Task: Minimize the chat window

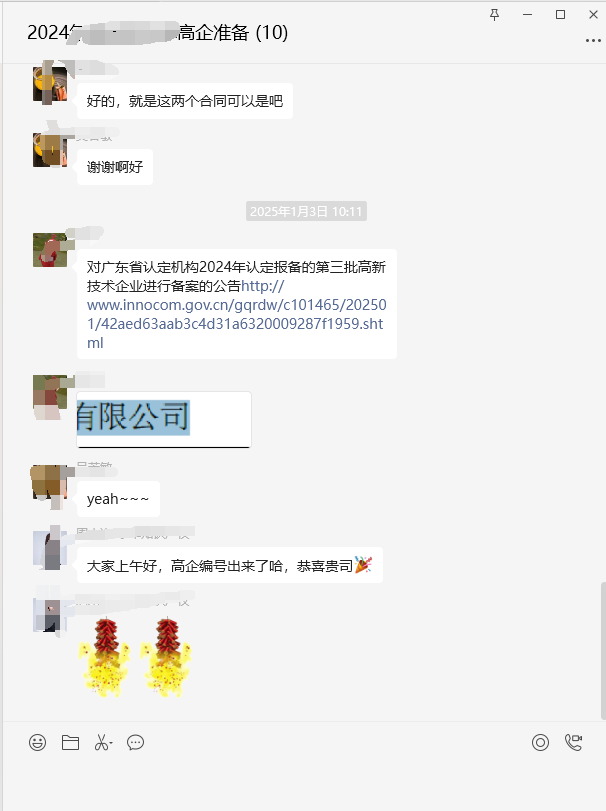Action: [x=527, y=14]
